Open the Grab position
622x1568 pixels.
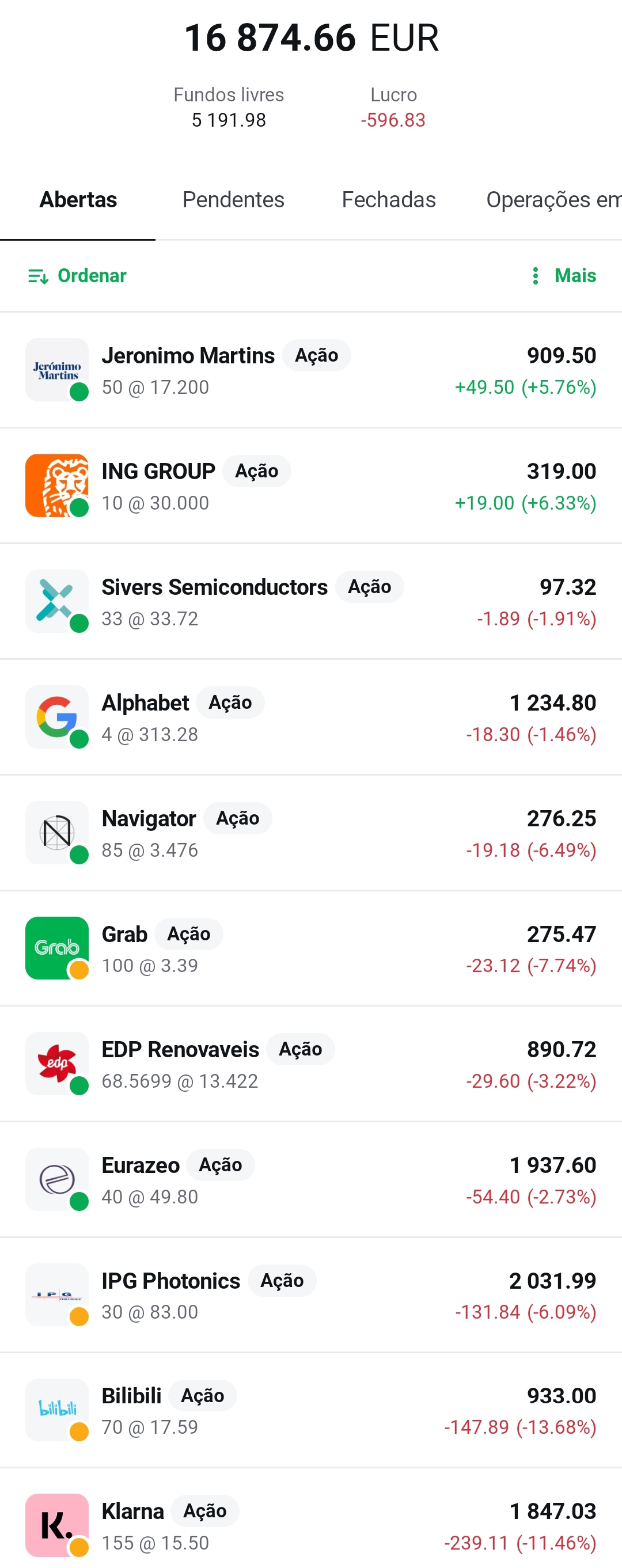(x=311, y=948)
